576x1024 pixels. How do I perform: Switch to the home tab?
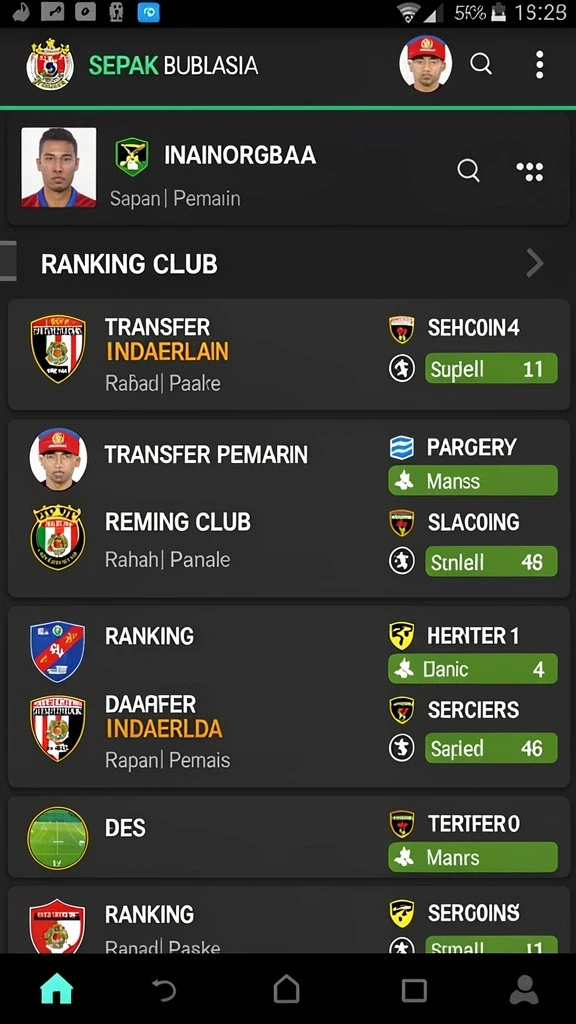(x=57, y=989)
